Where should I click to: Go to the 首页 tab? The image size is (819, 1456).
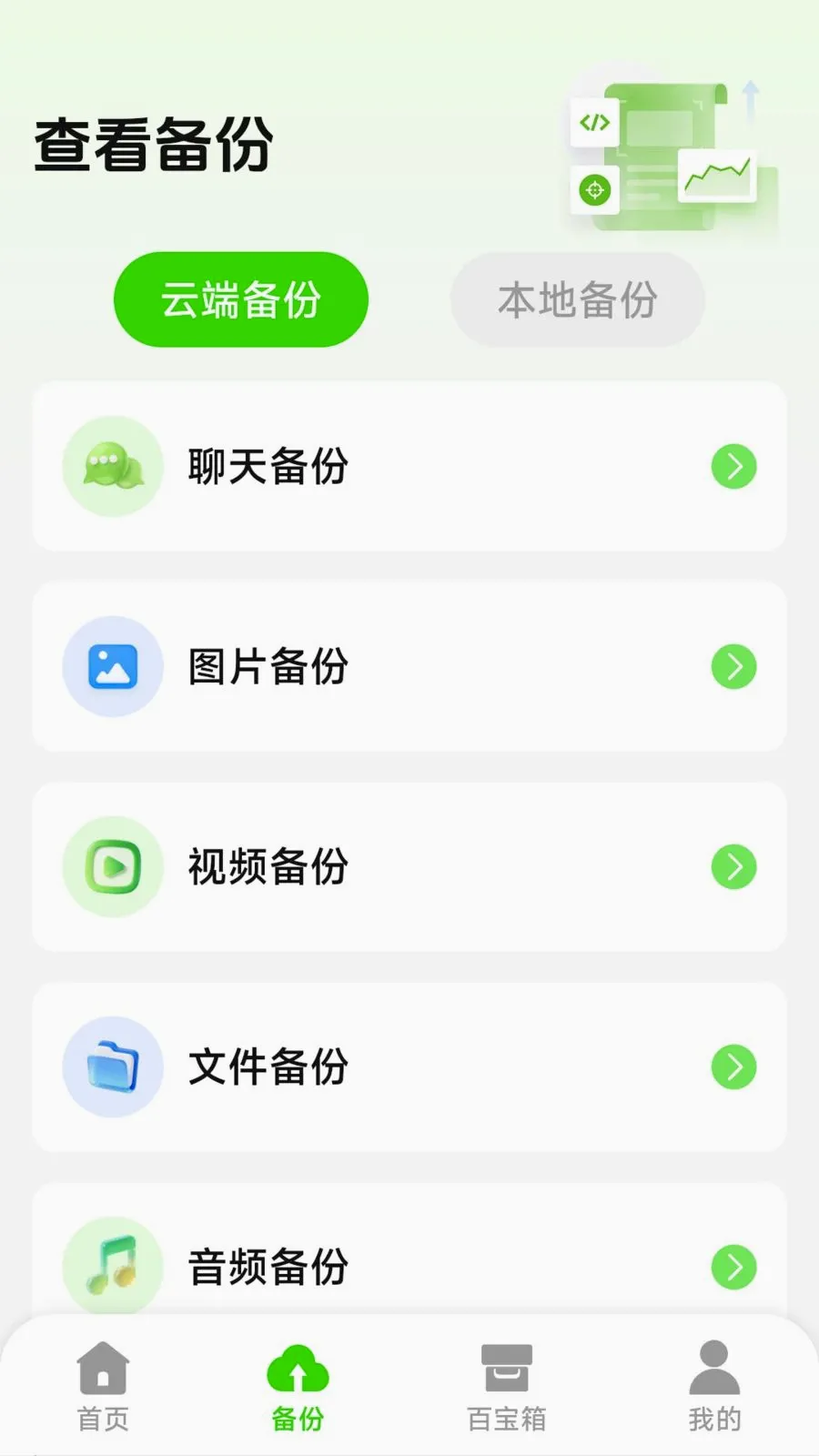103,1387
